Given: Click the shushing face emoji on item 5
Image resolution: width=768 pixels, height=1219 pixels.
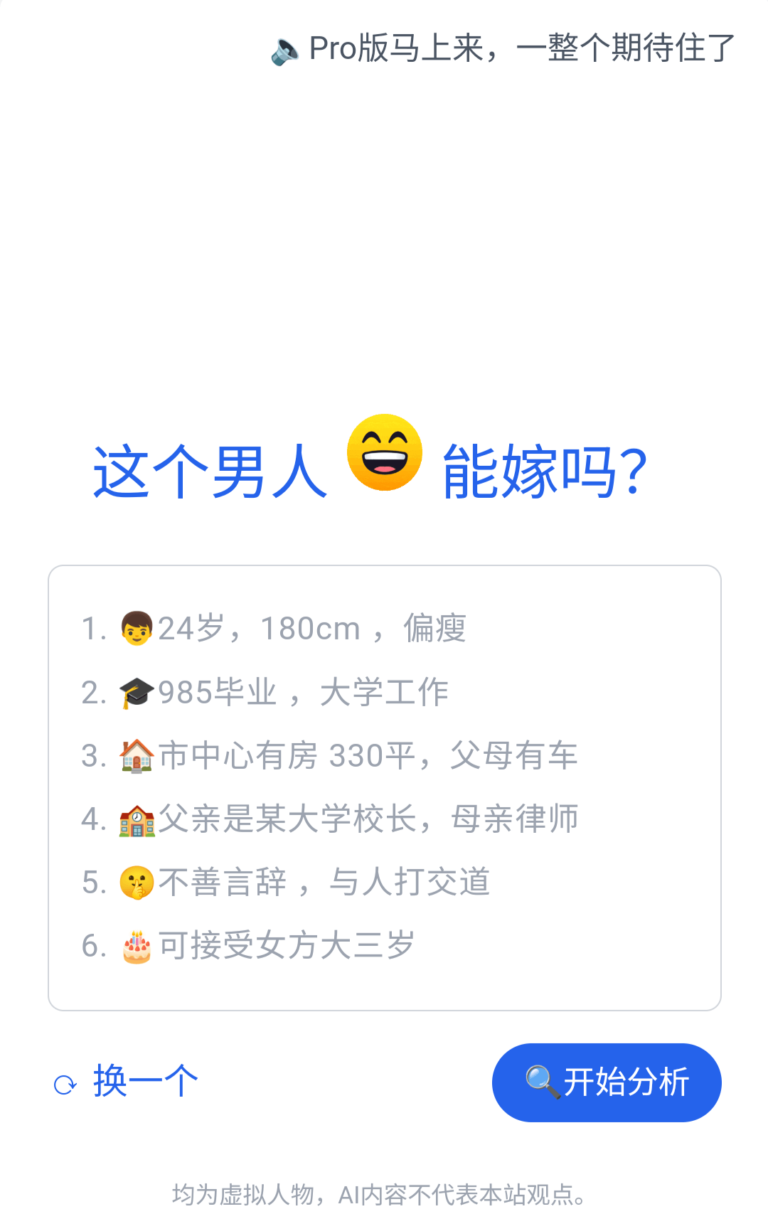Looking at the screenshot, I should tap(135, 881).
